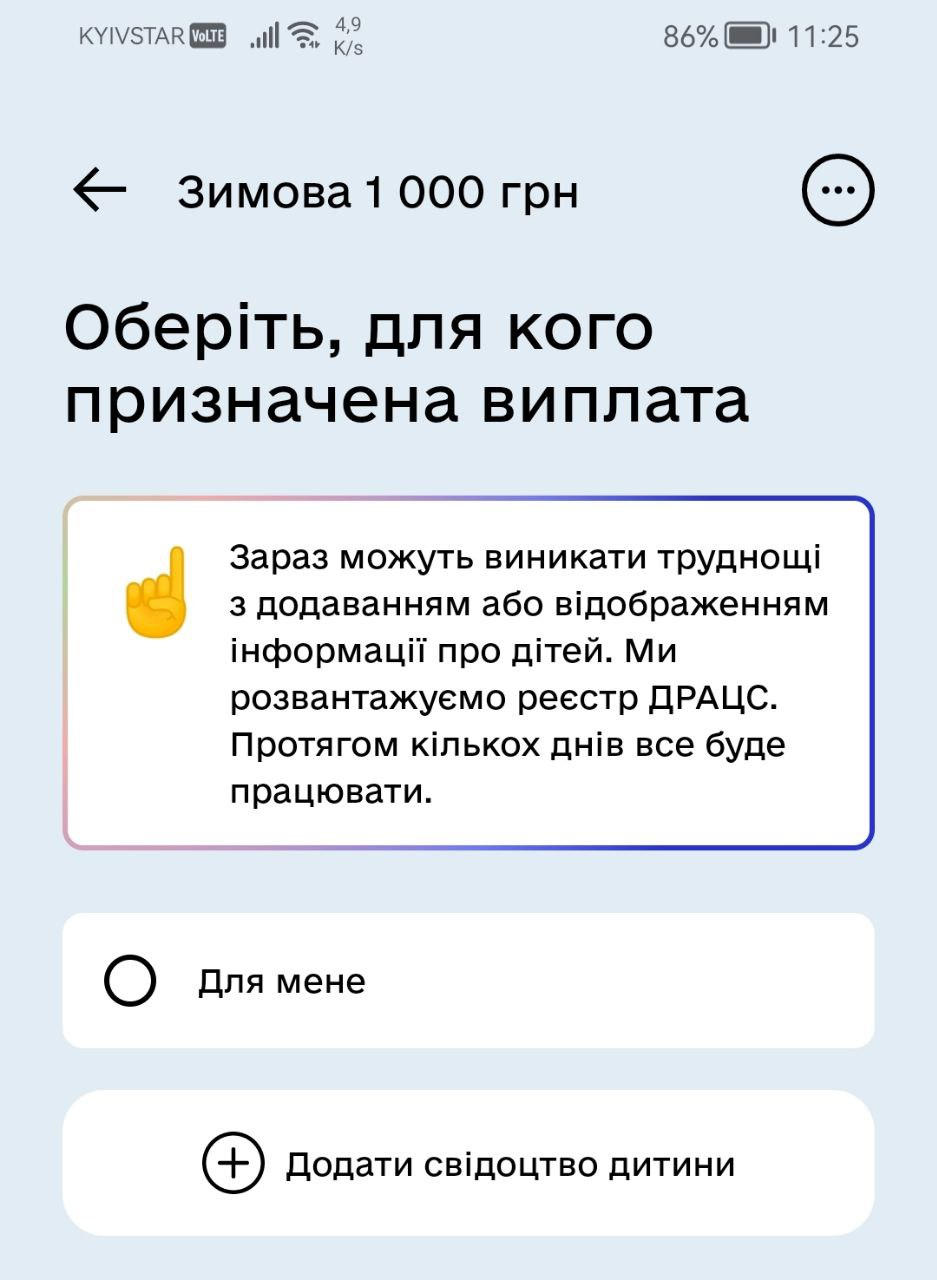
Task: Open extra actions via ellipsis button
Action: 838,190
